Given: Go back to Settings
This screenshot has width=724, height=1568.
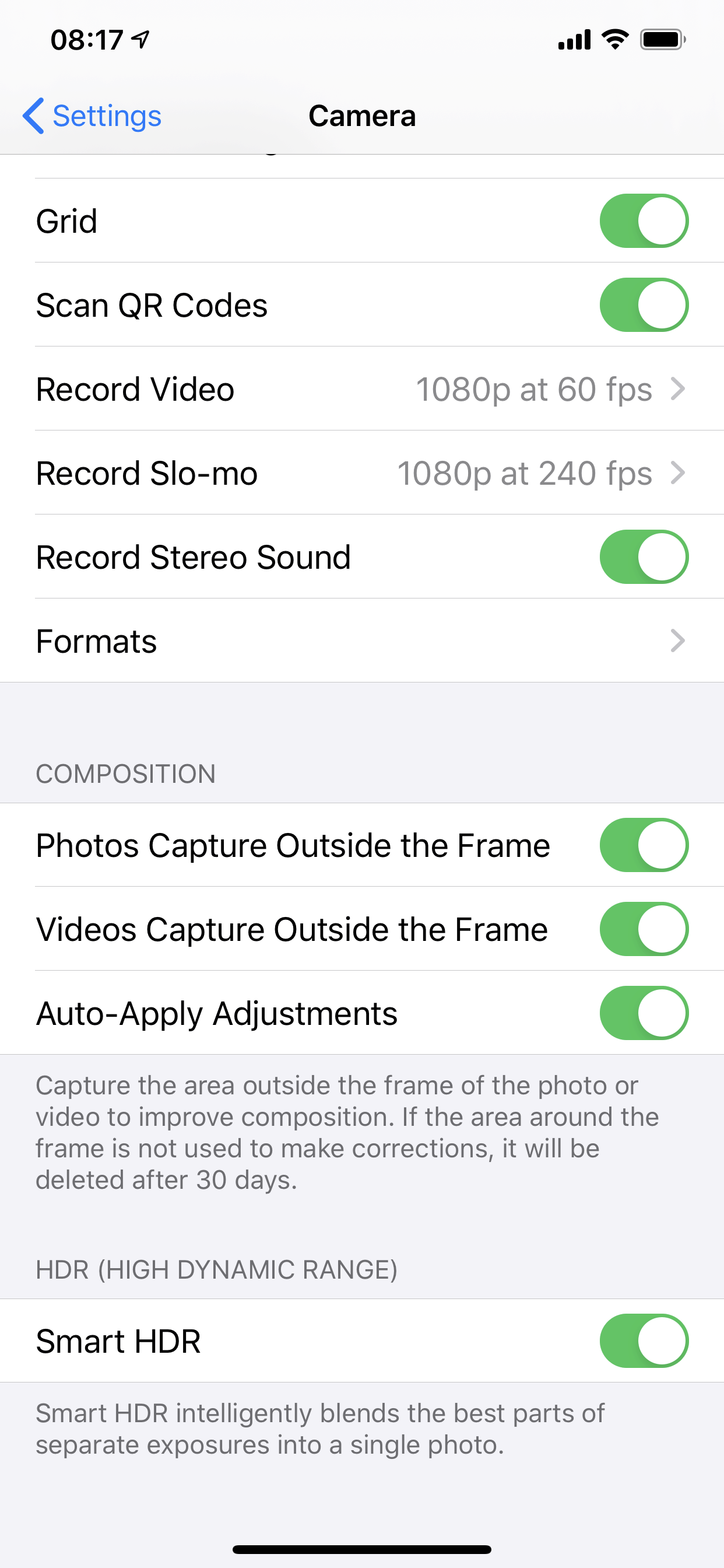Looking at the screenshot, I should [x=93, y=116].
